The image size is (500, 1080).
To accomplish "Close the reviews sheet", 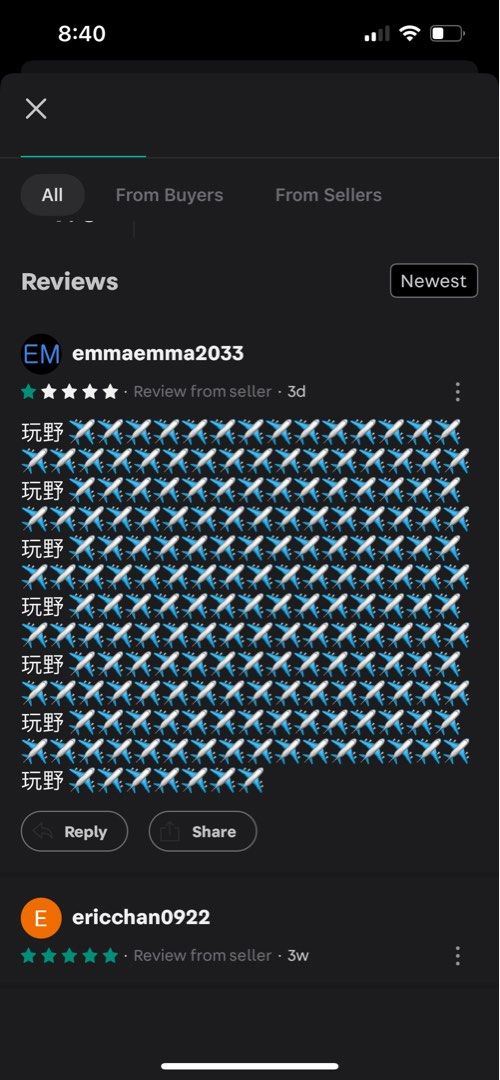I will (36, 108).
